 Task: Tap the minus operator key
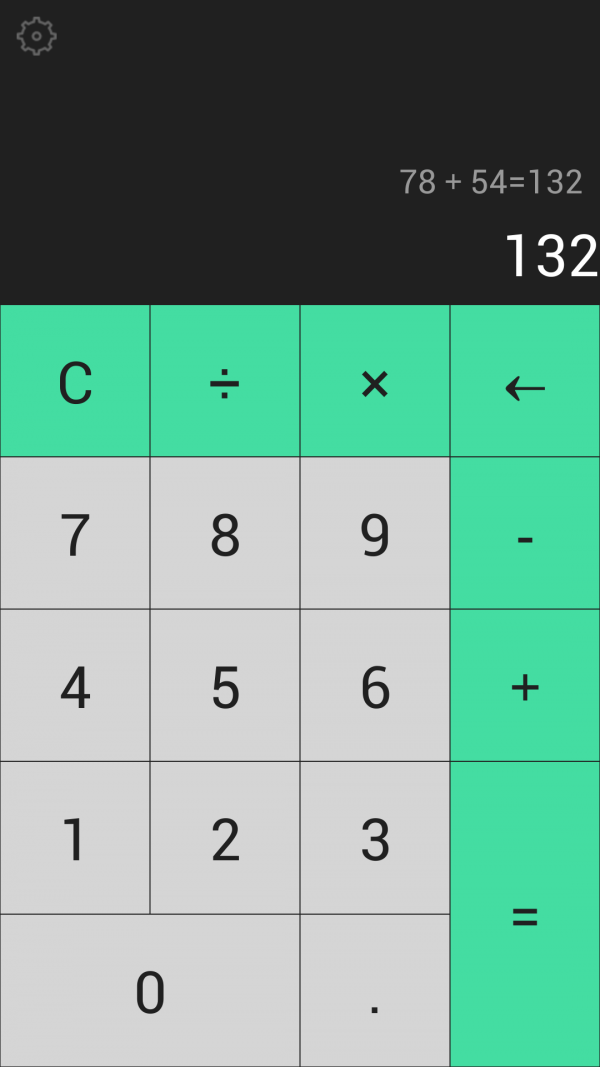[x=525, y=534]
